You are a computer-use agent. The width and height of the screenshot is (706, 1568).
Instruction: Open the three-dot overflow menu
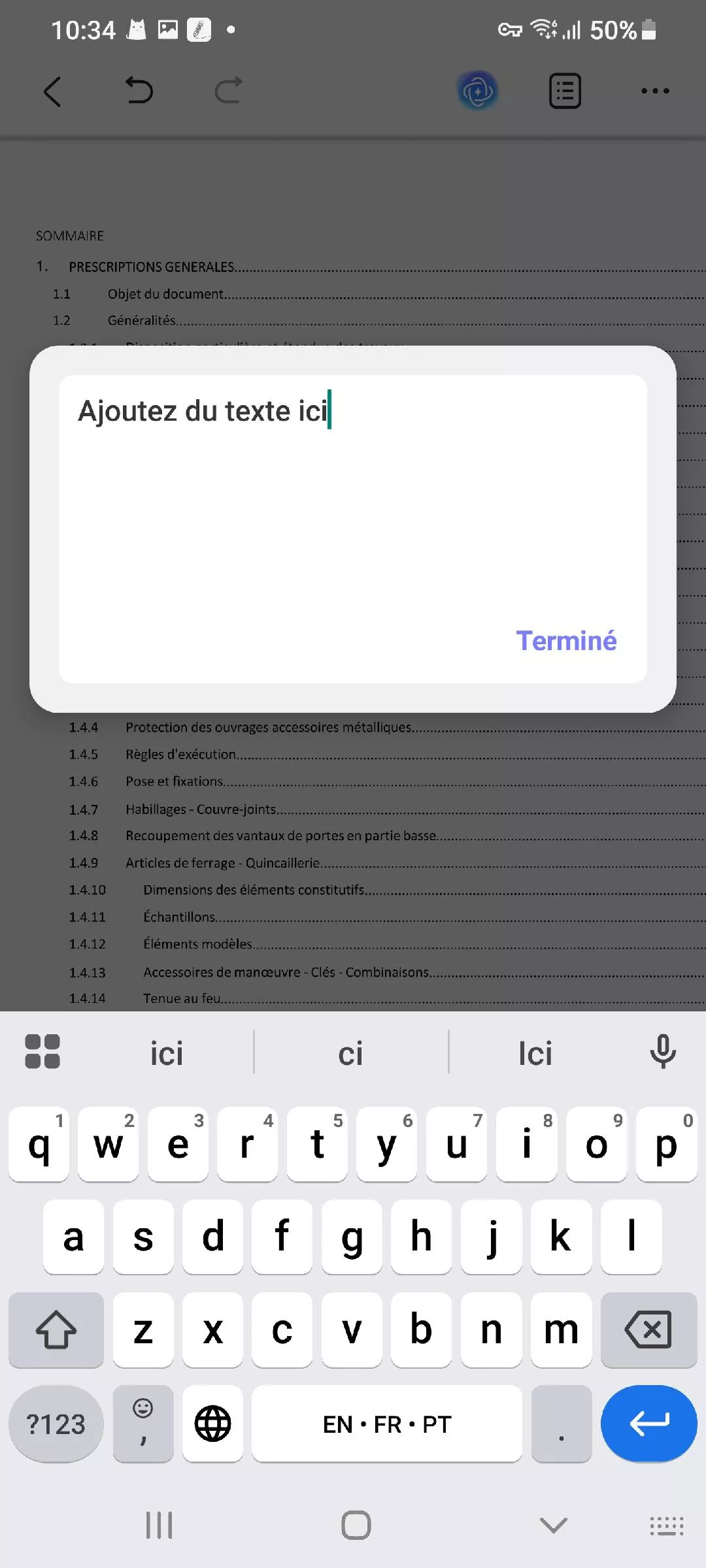tap(655, 91)
